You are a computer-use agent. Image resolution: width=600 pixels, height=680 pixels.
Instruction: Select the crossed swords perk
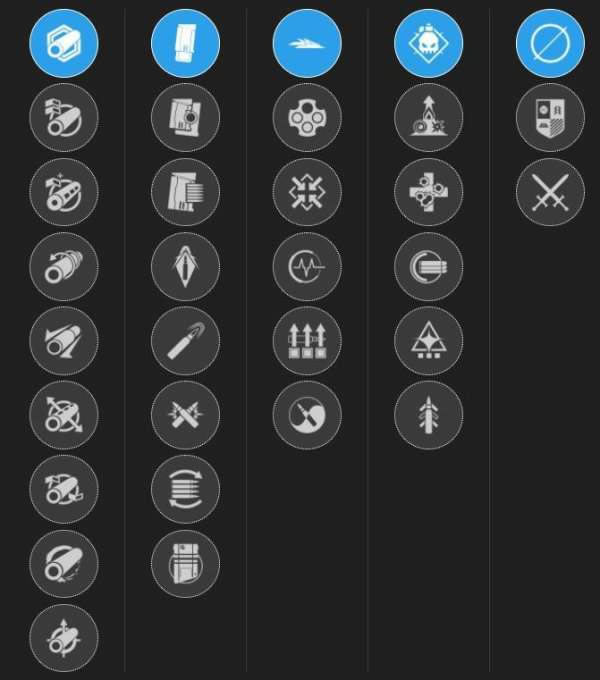(x=550, y=192)
